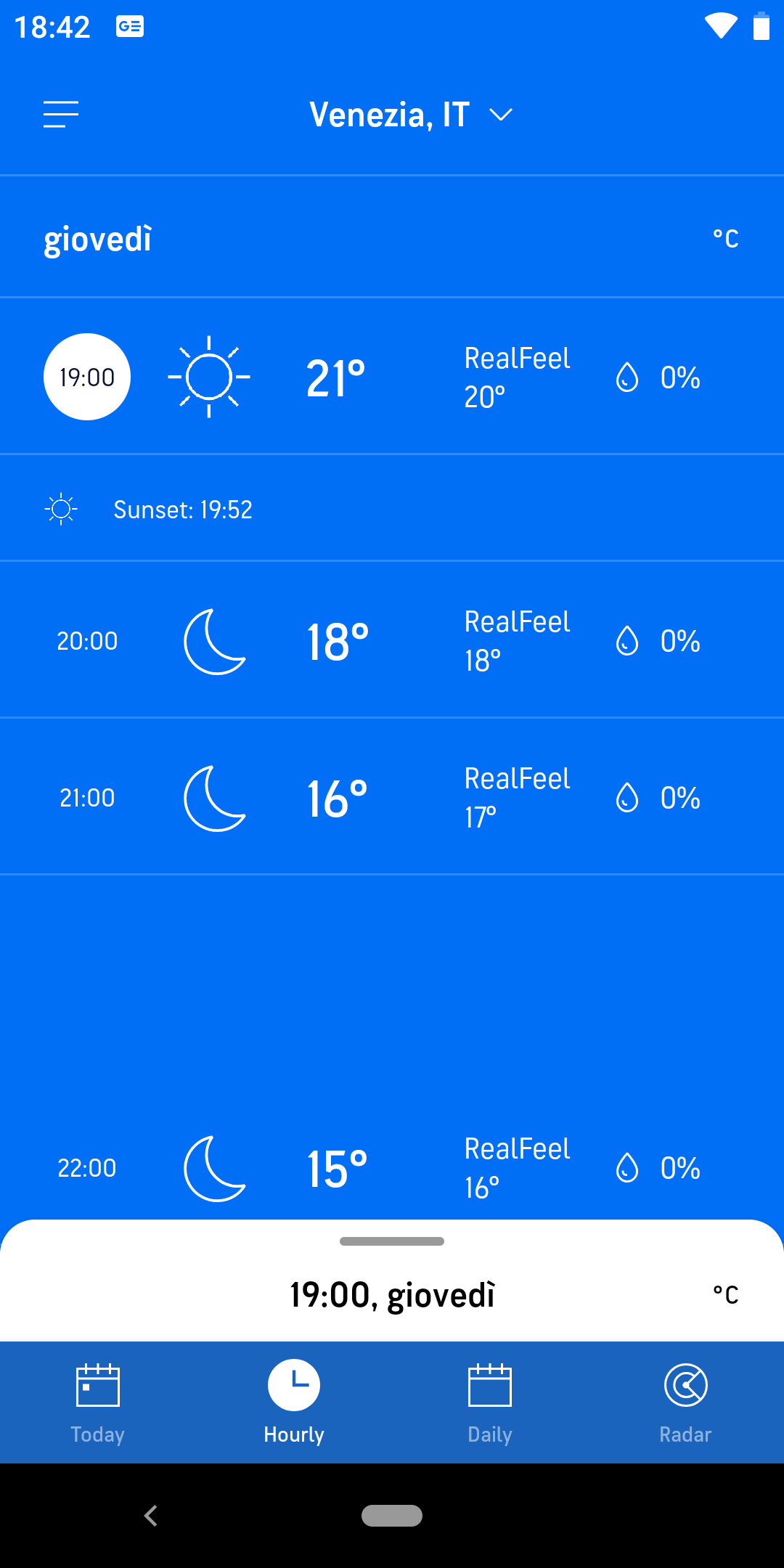Open the hamburger menu

tap(61, 115)
